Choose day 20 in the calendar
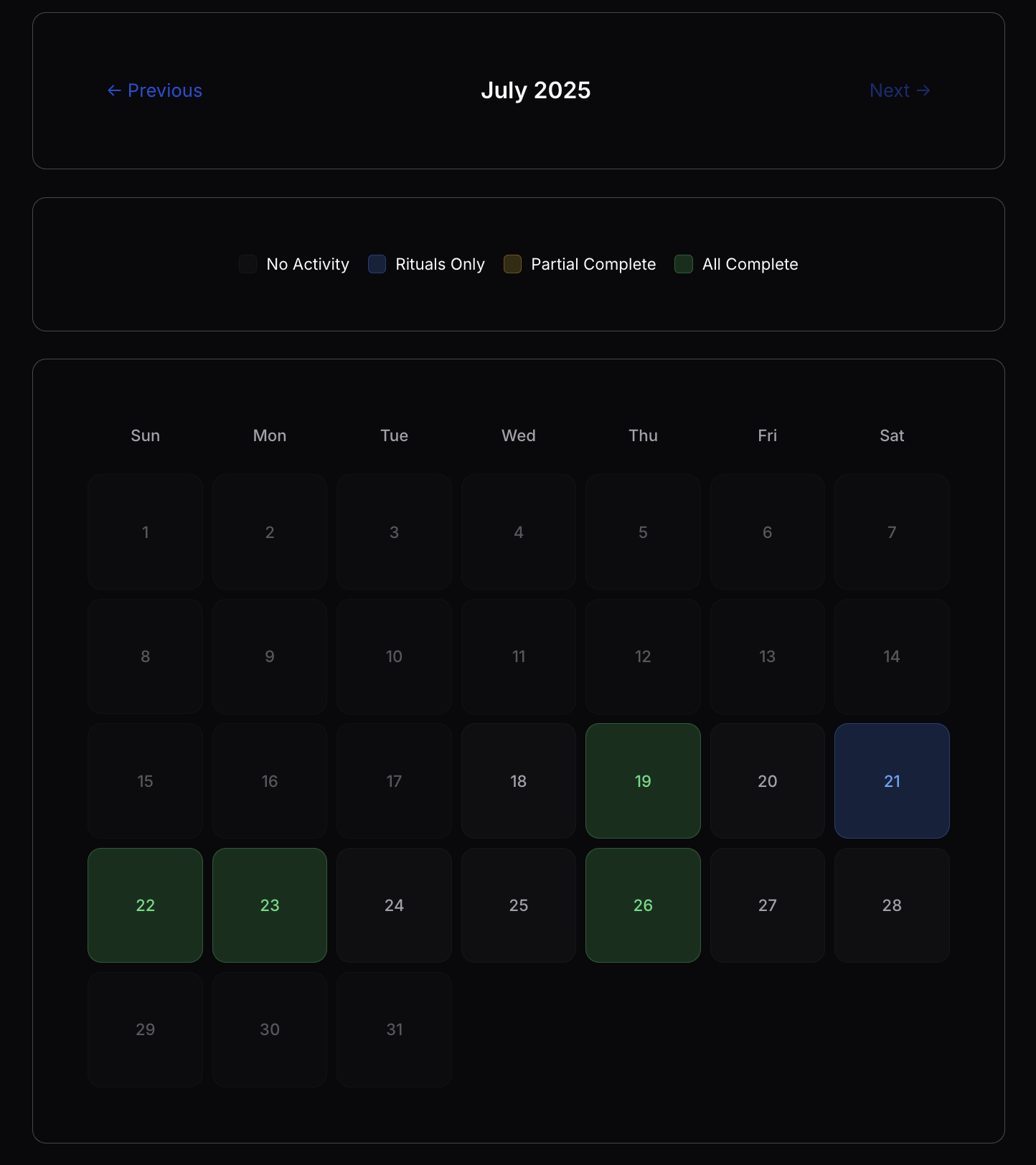 (767, 780)
